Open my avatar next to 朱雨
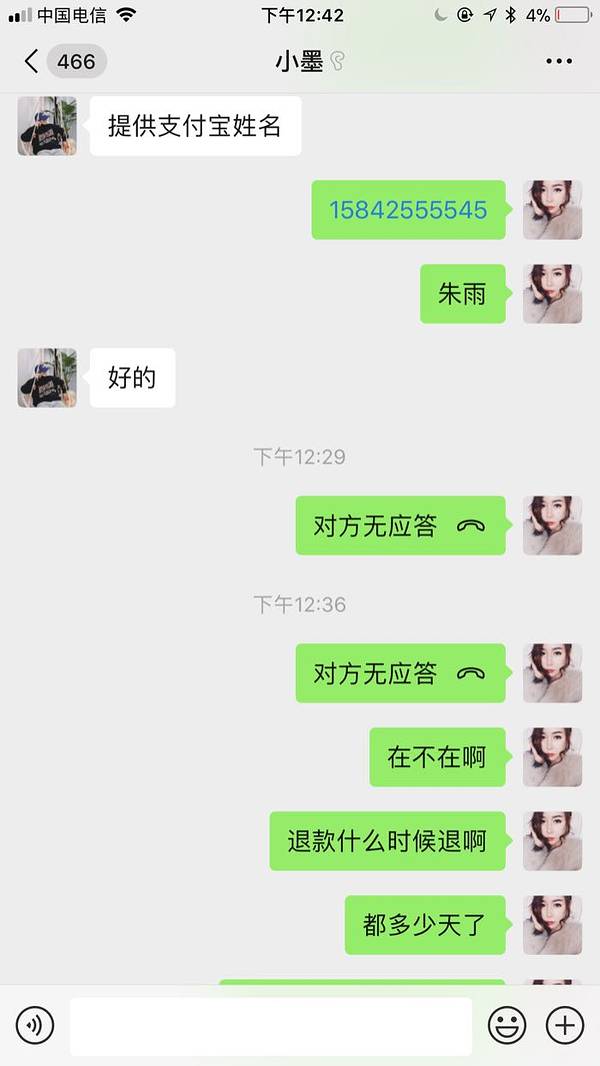Screen dimensions: 600x1066 pyautogui.click(x=552, y=294)
